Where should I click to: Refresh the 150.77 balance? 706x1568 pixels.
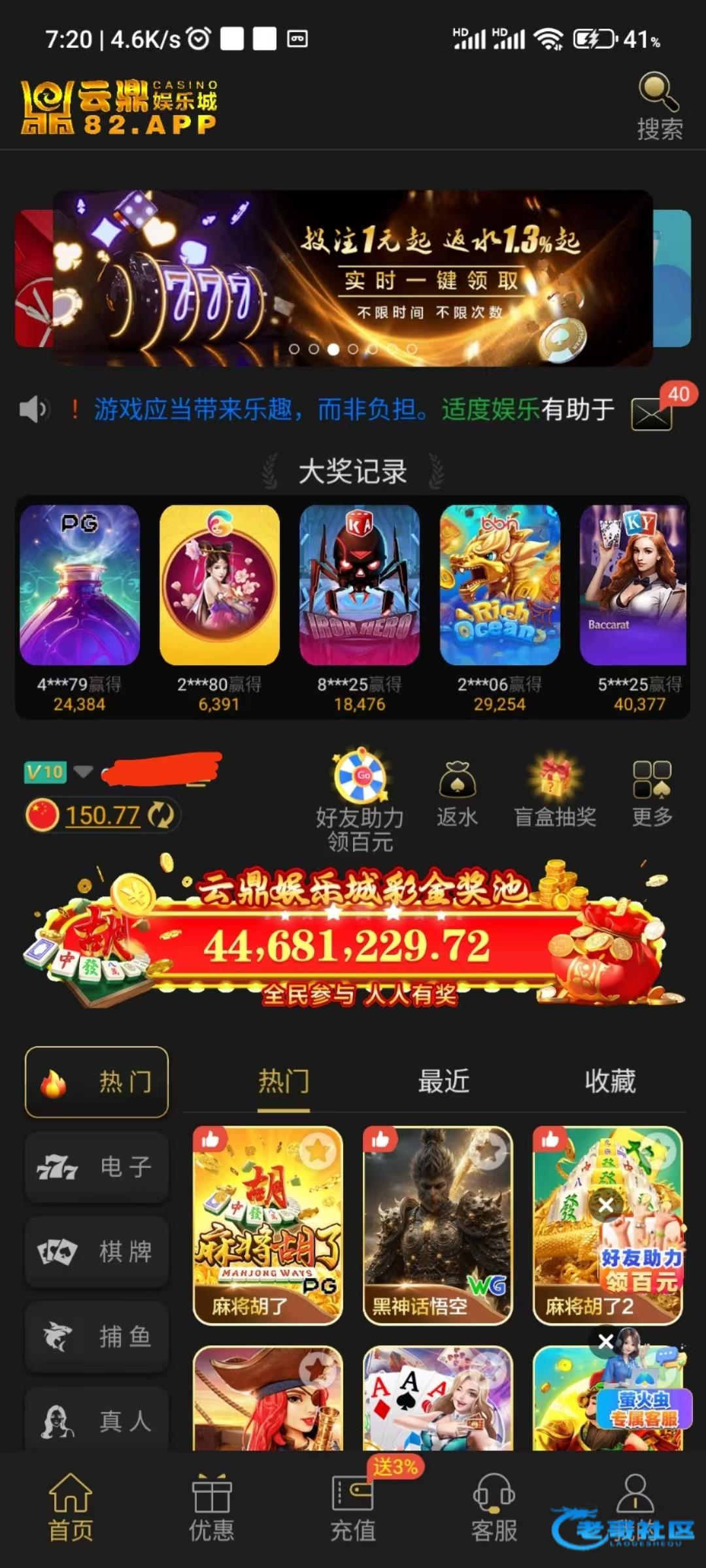click(x=161, y=815)
